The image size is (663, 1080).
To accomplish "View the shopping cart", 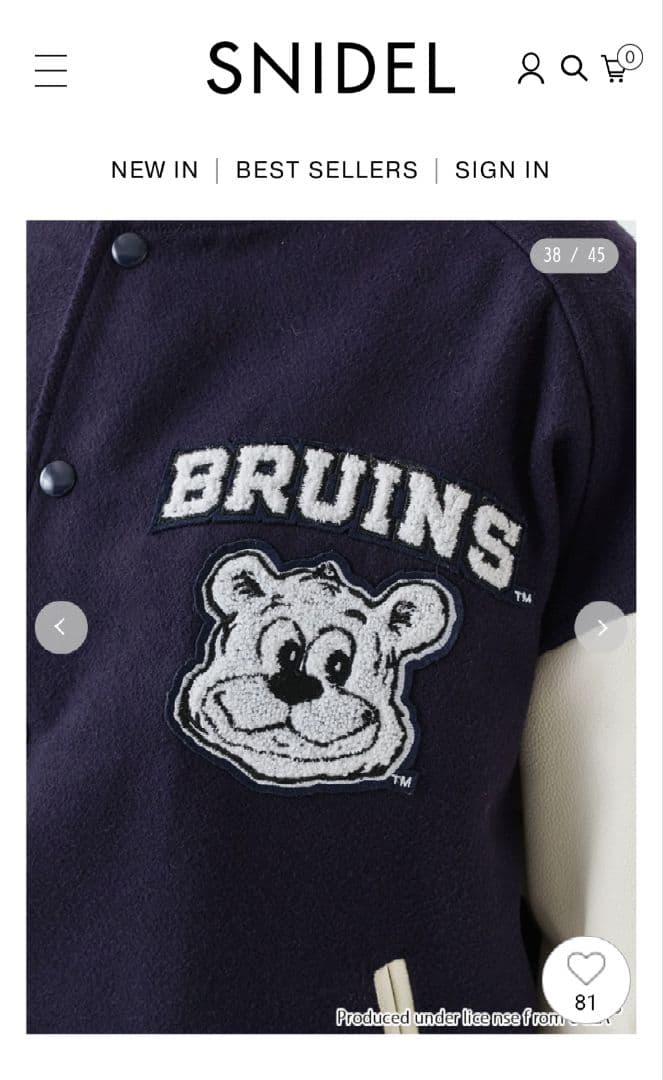I will [618, 66].
